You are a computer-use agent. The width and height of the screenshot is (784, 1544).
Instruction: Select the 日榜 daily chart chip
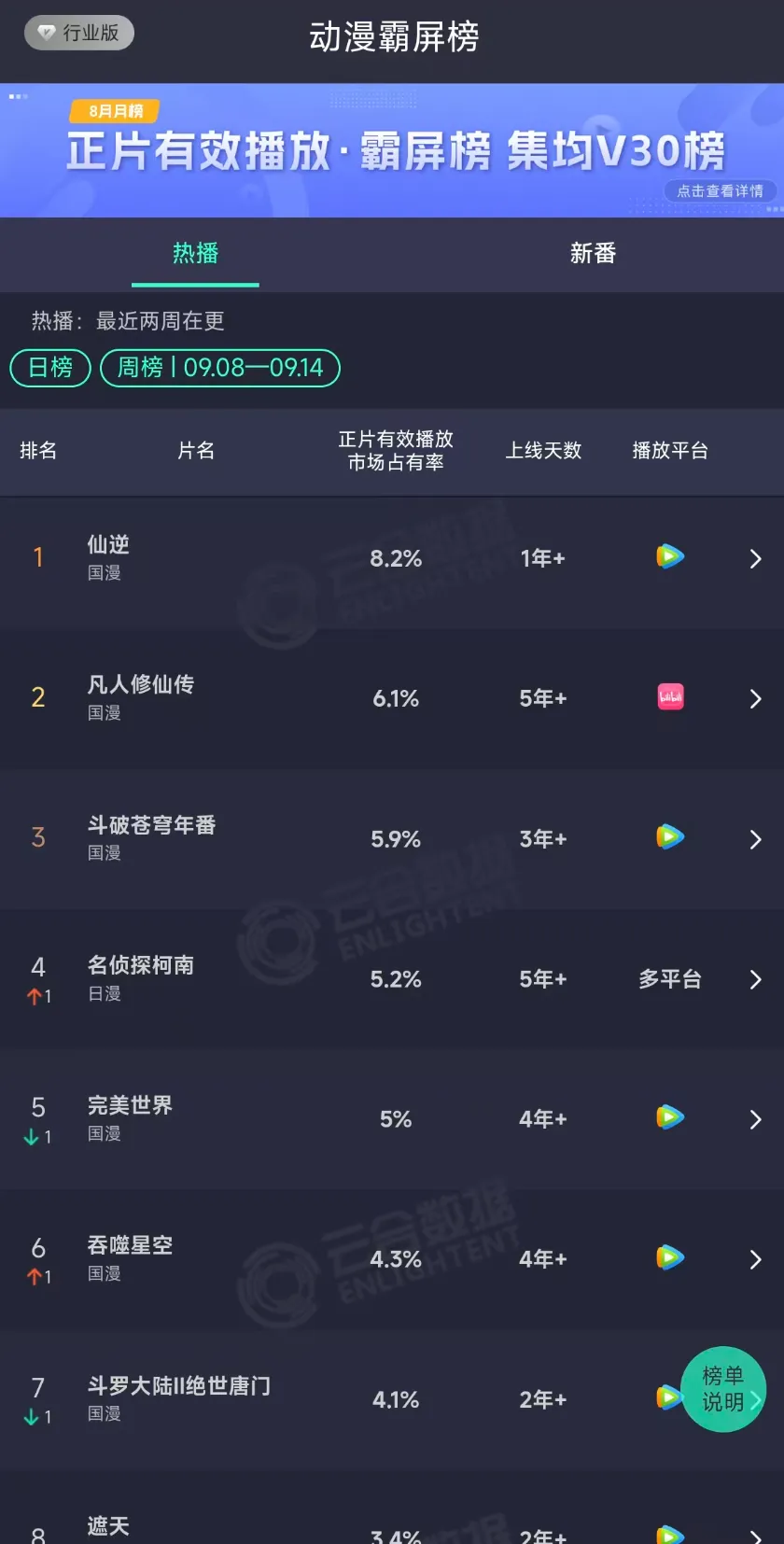click(50, 368)
